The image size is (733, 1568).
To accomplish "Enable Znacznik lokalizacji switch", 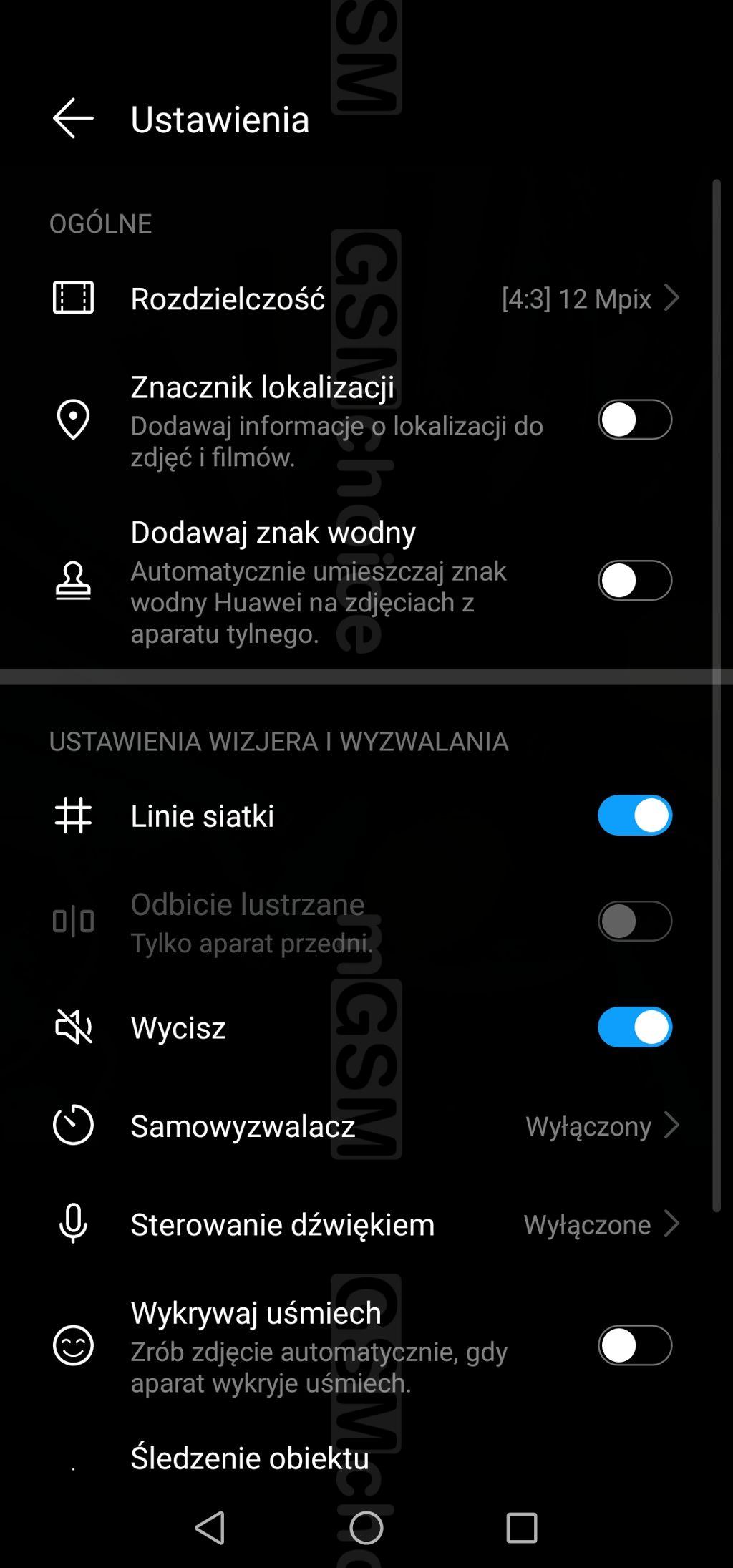I will coord(634,420).
